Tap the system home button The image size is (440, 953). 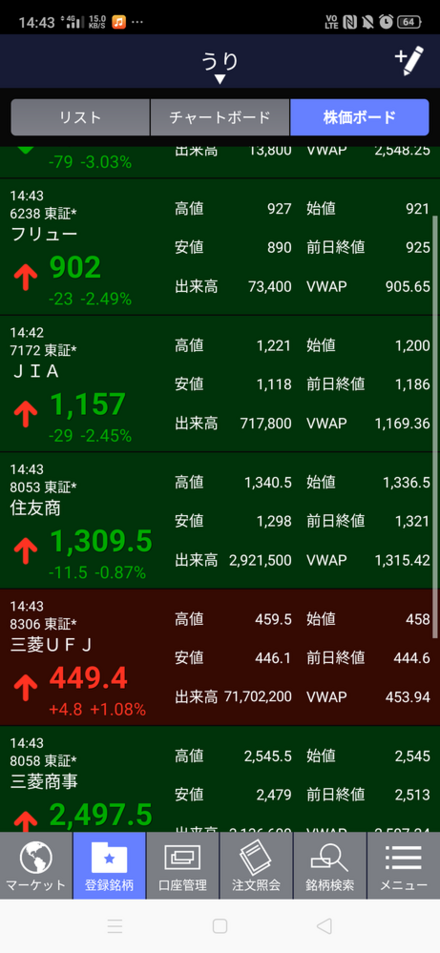coord(220,926)
